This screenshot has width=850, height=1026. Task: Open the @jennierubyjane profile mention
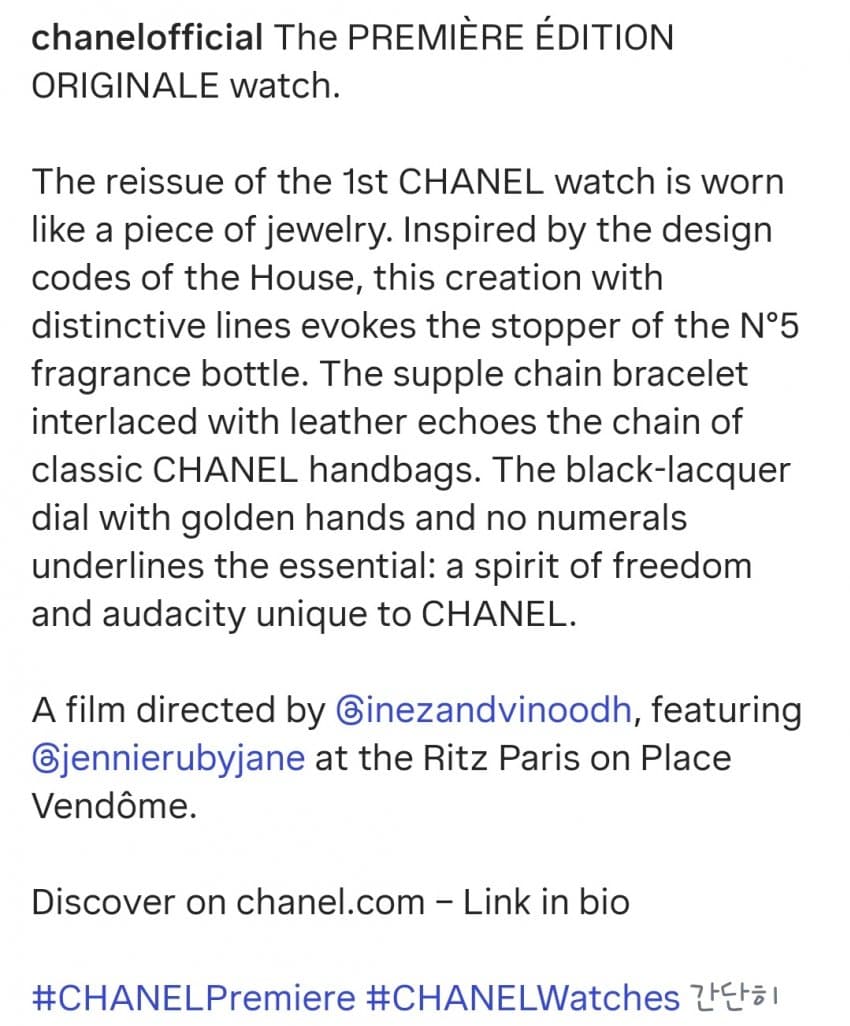[168, 756]
